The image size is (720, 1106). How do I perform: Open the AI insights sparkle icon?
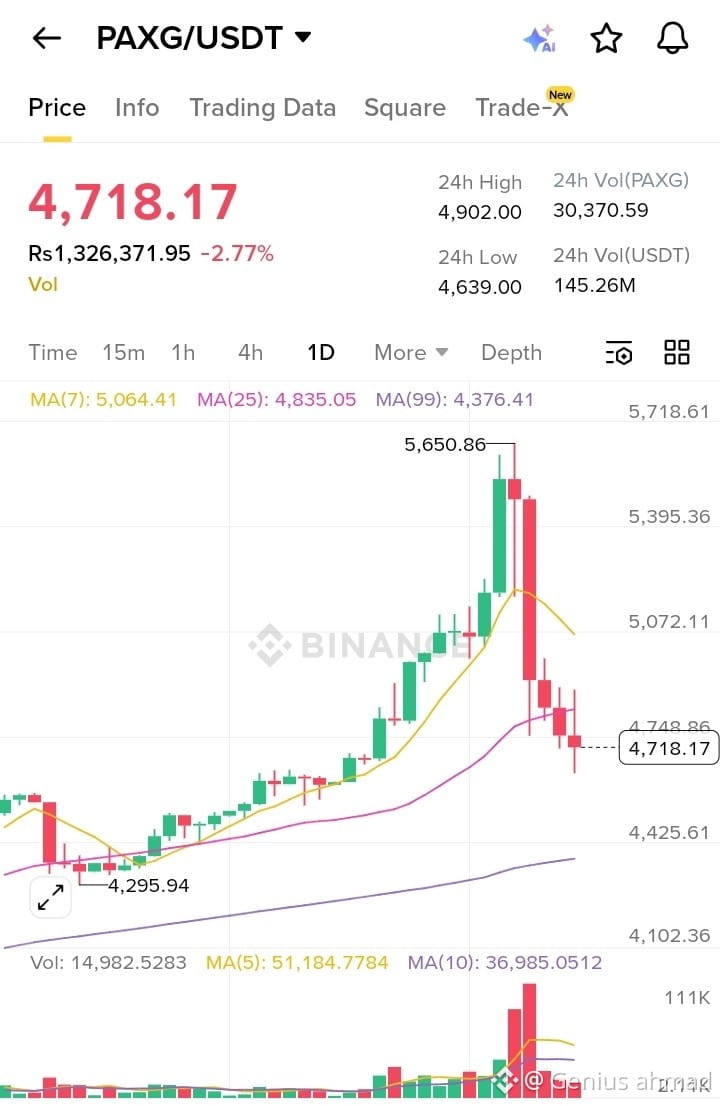[x=539, y=39]
